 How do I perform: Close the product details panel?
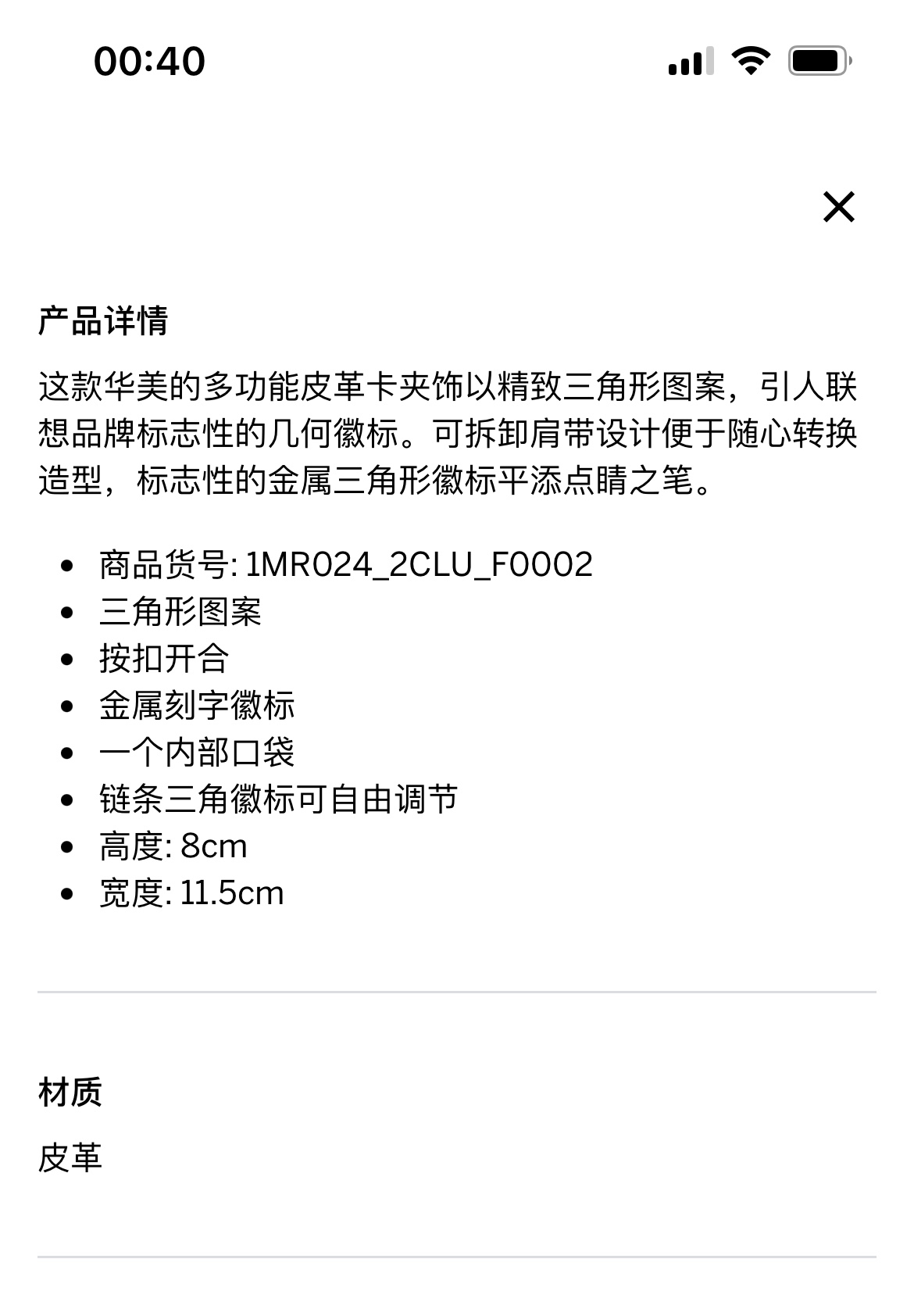838,207
